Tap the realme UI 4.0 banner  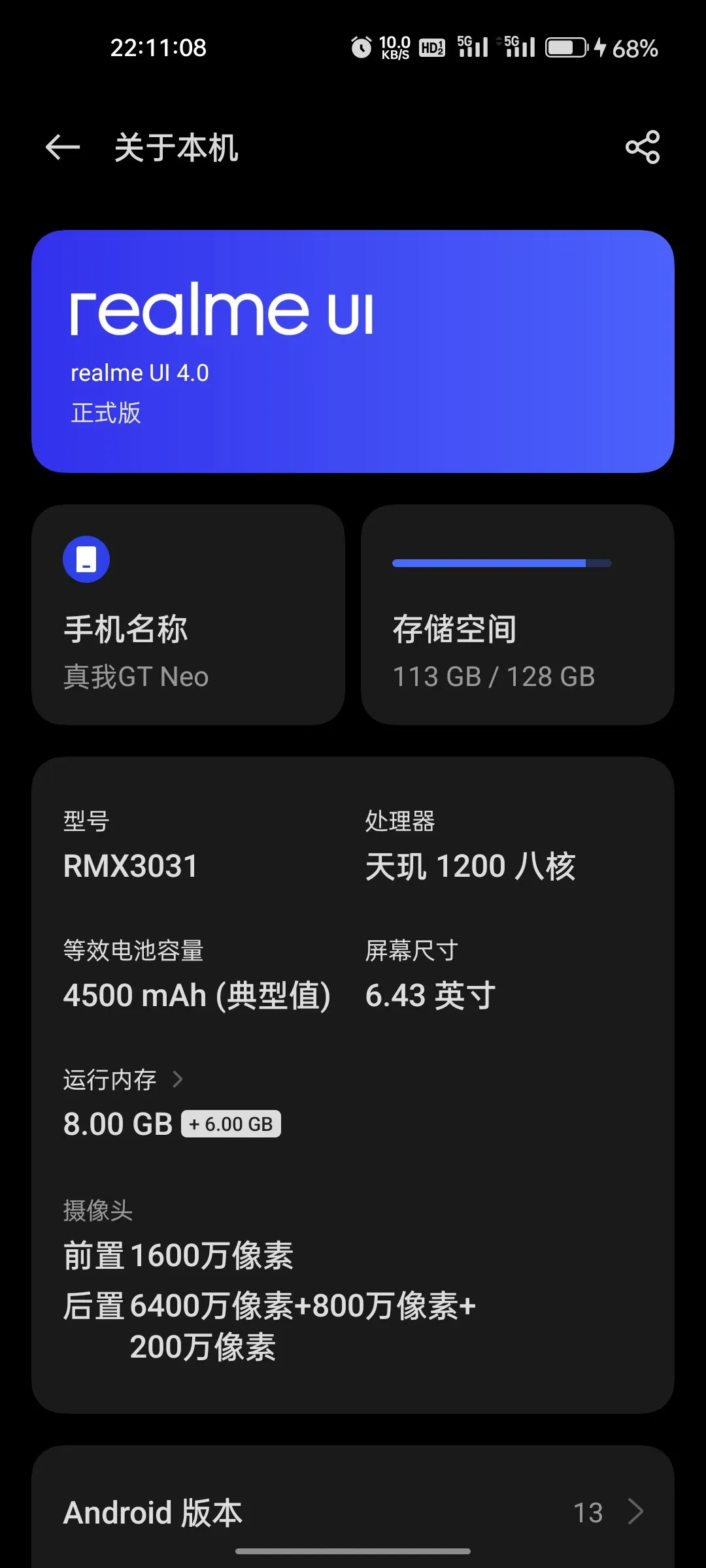pos(353,350)
